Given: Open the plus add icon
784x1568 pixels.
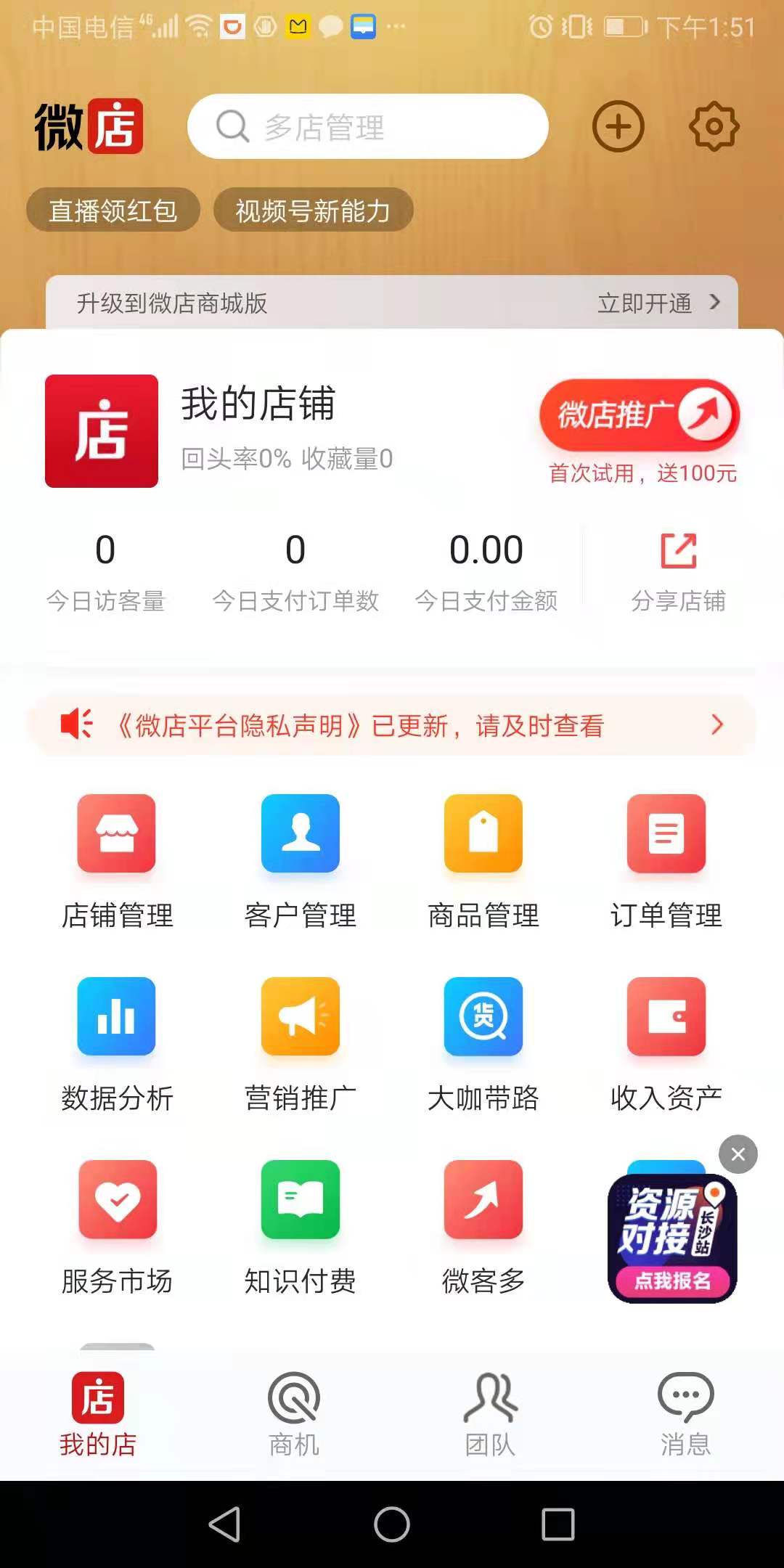Looking at the screenshot, I should pyautogui.click(x=618, y=127).
